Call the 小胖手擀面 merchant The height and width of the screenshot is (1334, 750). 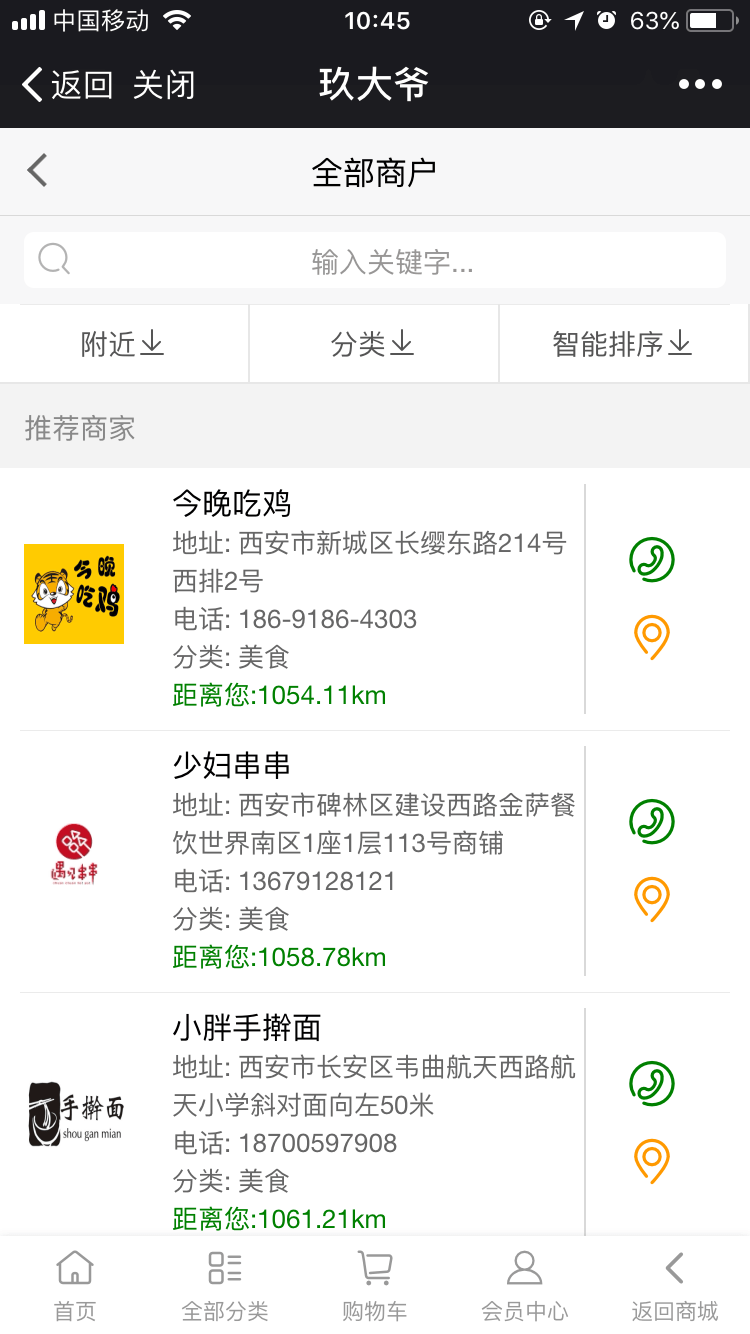pos(652,1083)
